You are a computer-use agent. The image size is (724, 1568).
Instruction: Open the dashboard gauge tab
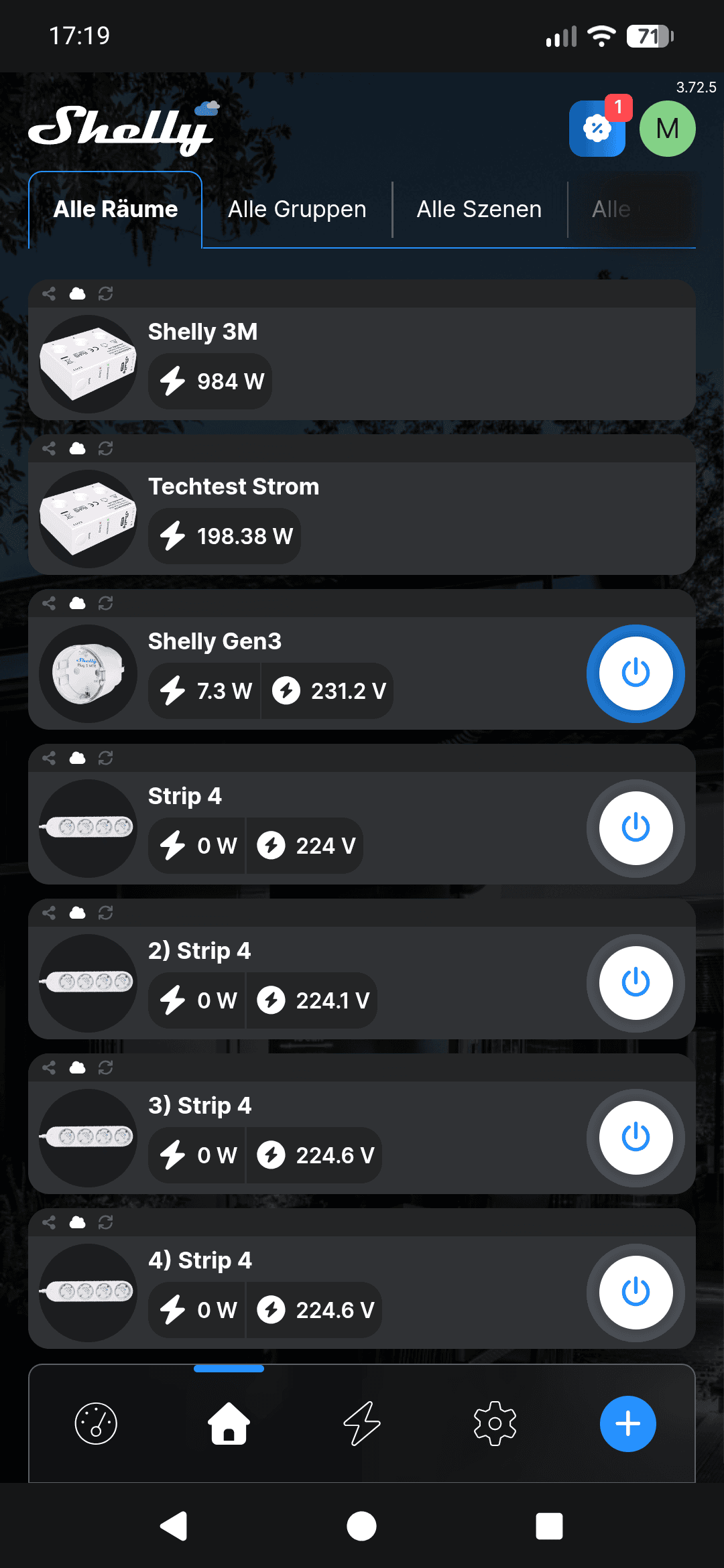[x=96, y=1423]
